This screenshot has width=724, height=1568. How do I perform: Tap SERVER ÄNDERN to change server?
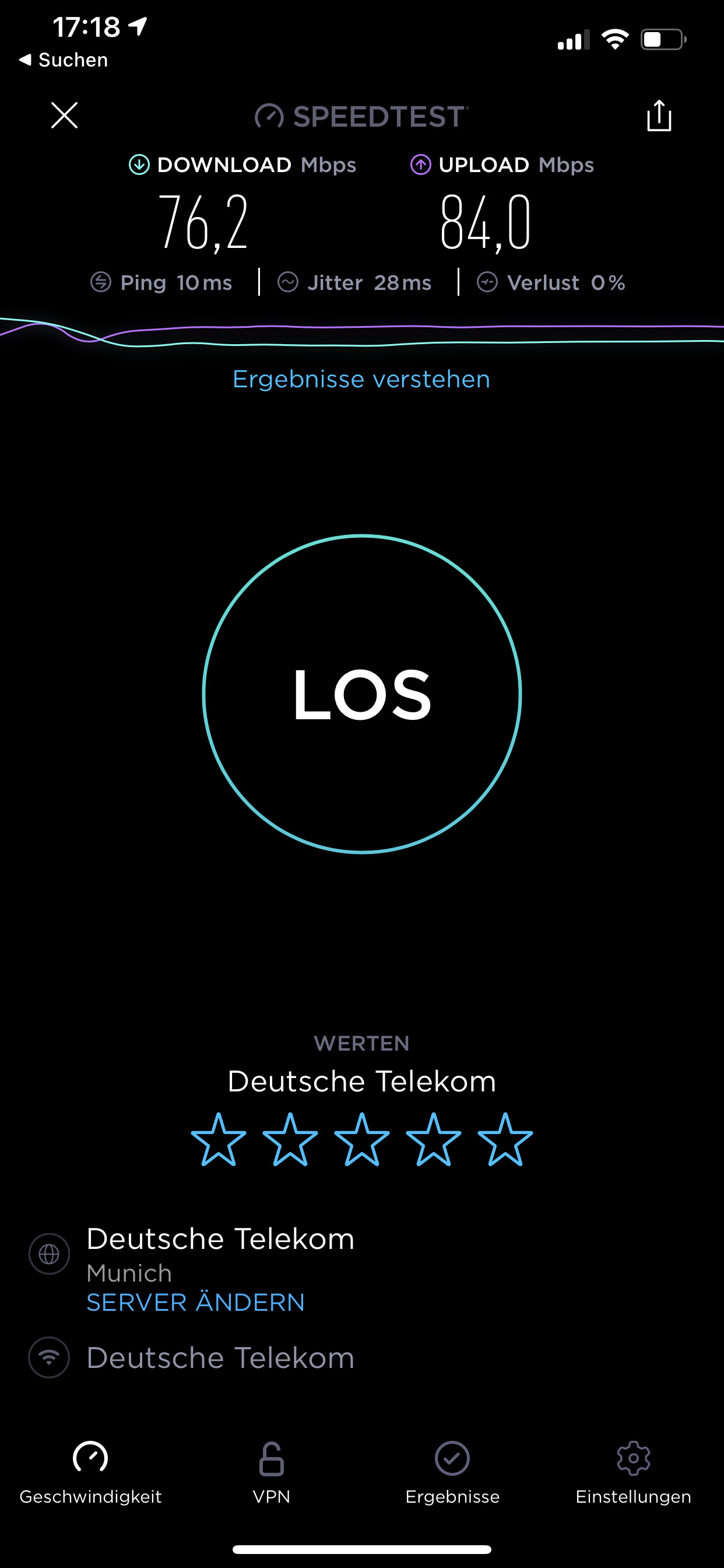pos(195,1303)
